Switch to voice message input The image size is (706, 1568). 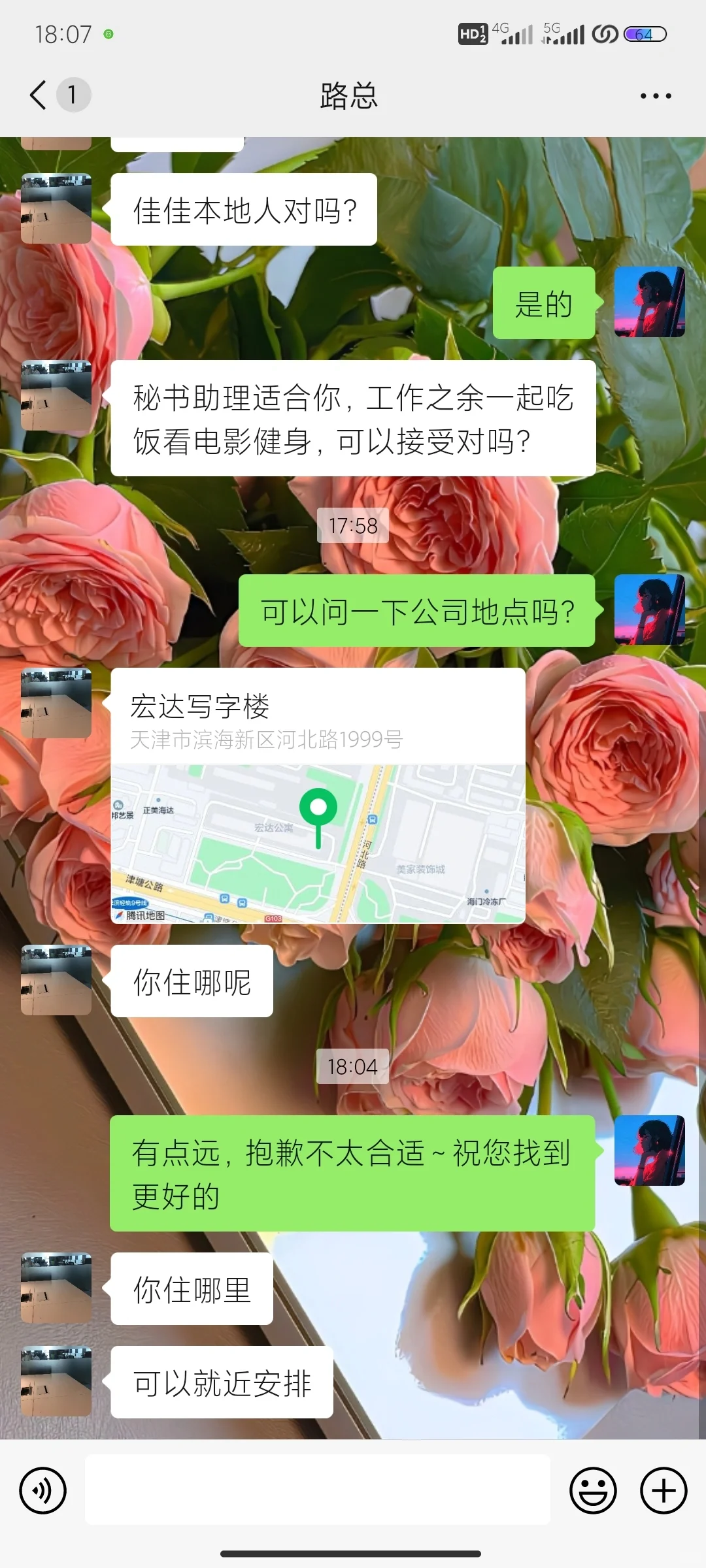[x=43, y=1491]
